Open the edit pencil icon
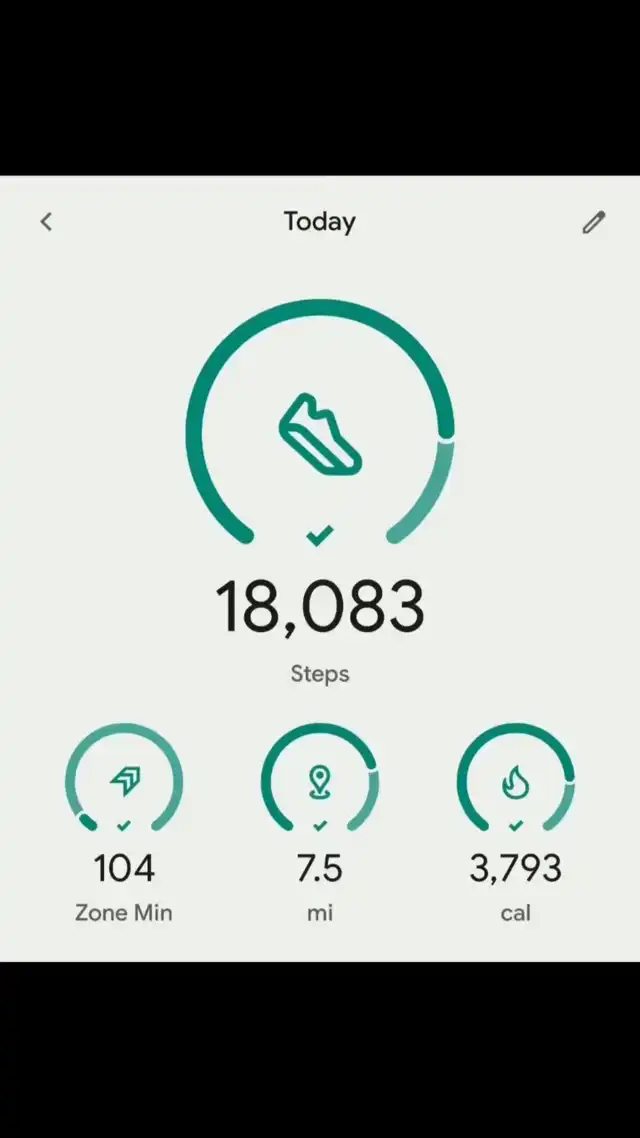 (x=593, y=222)
